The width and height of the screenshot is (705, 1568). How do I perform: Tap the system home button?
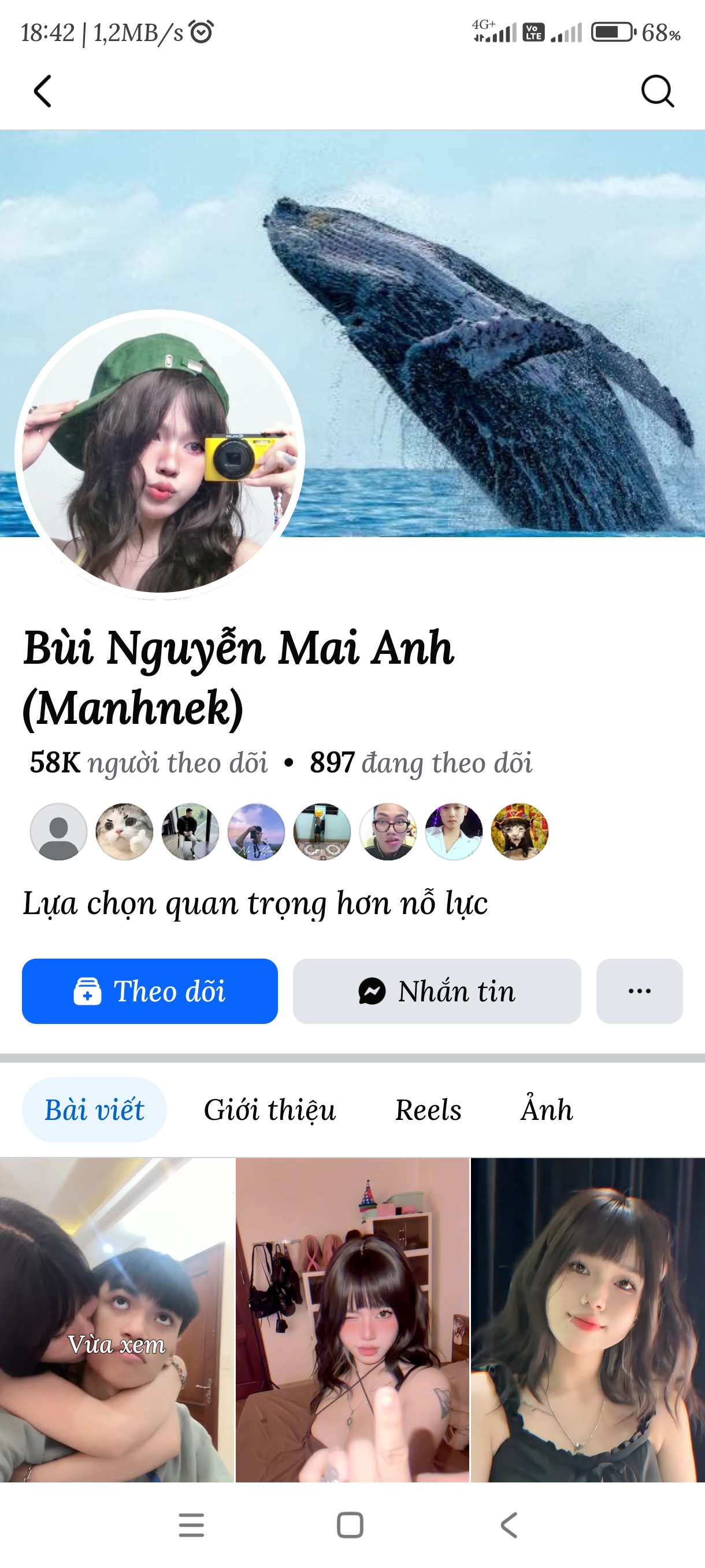click(x=350, y=1525)
